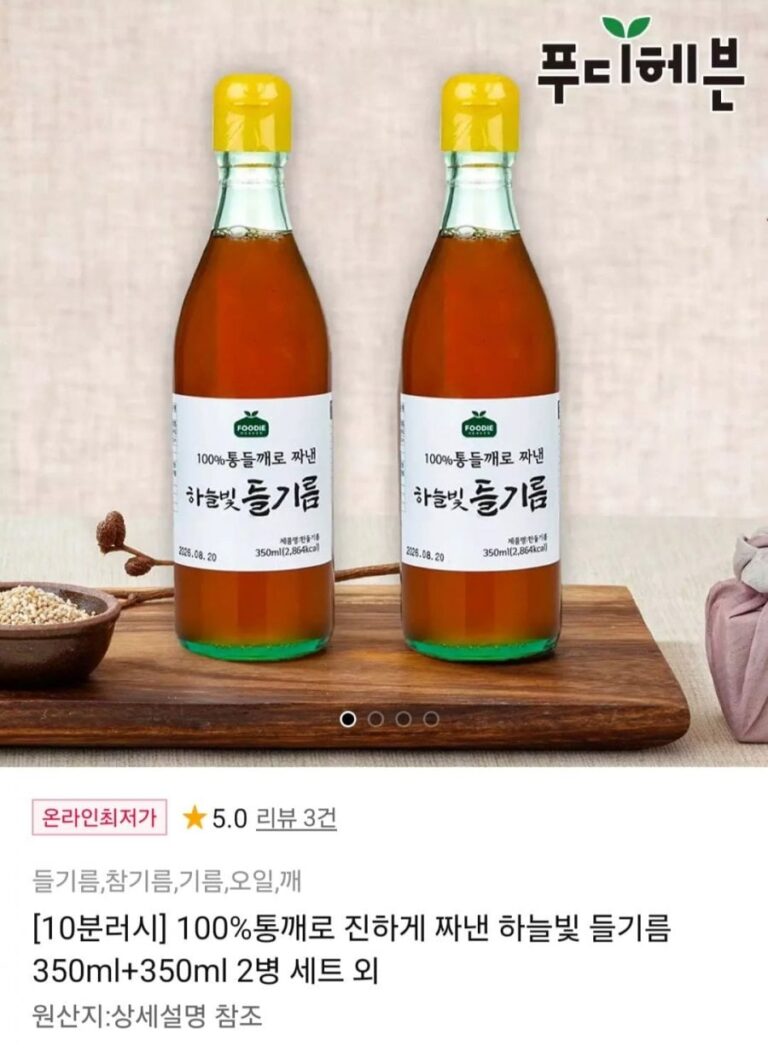Select the third carousel page indicator
The width and height of the screenshot is (768, 1052).
pyautogui.click(x=403, y=718)
